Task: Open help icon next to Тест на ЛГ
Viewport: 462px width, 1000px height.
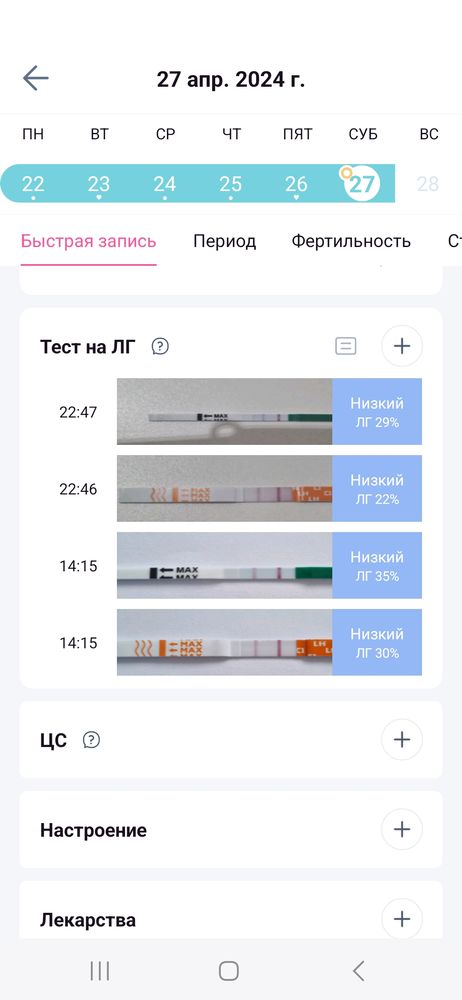Action: (160, 346)
